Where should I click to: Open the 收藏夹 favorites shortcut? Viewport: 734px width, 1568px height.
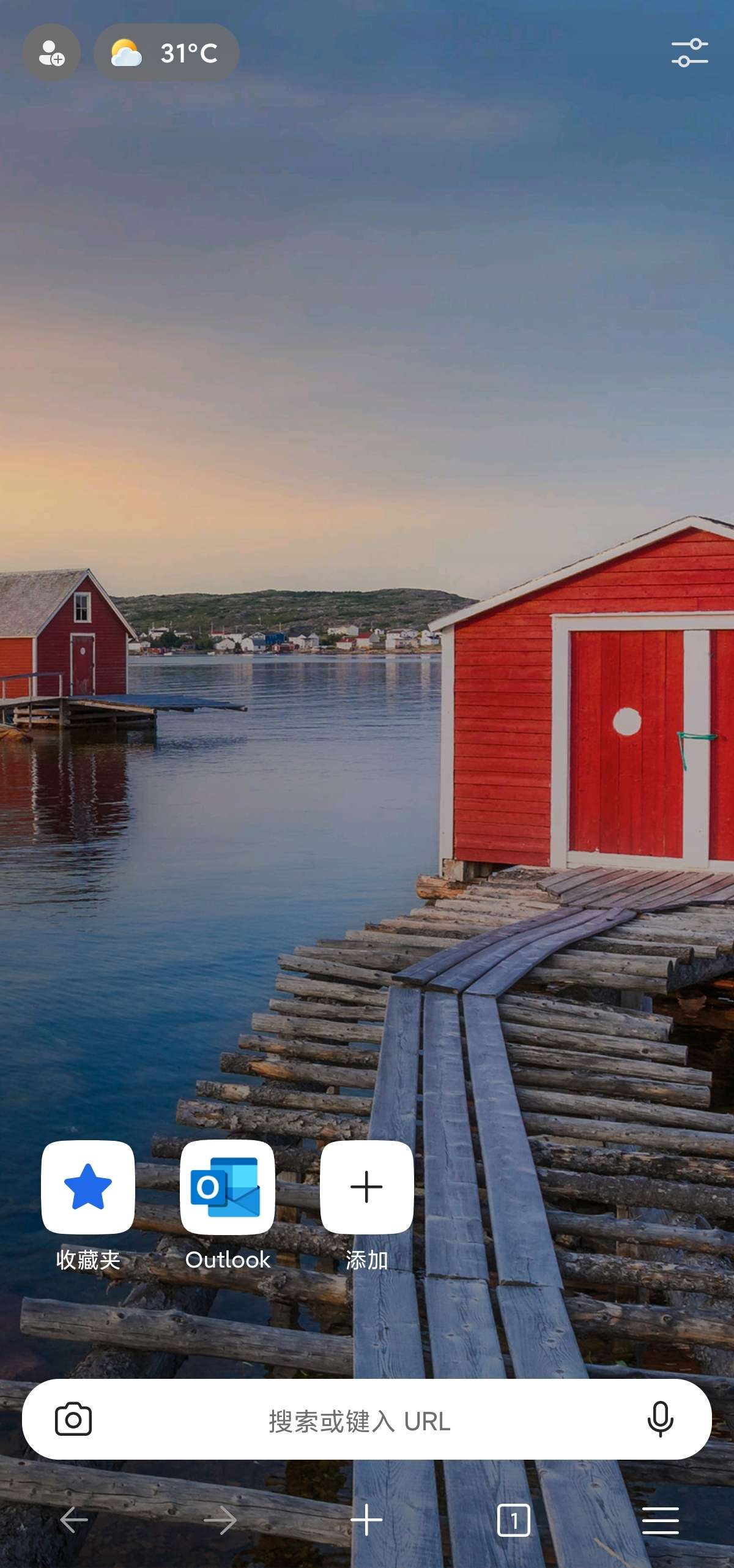(88, 1187)
